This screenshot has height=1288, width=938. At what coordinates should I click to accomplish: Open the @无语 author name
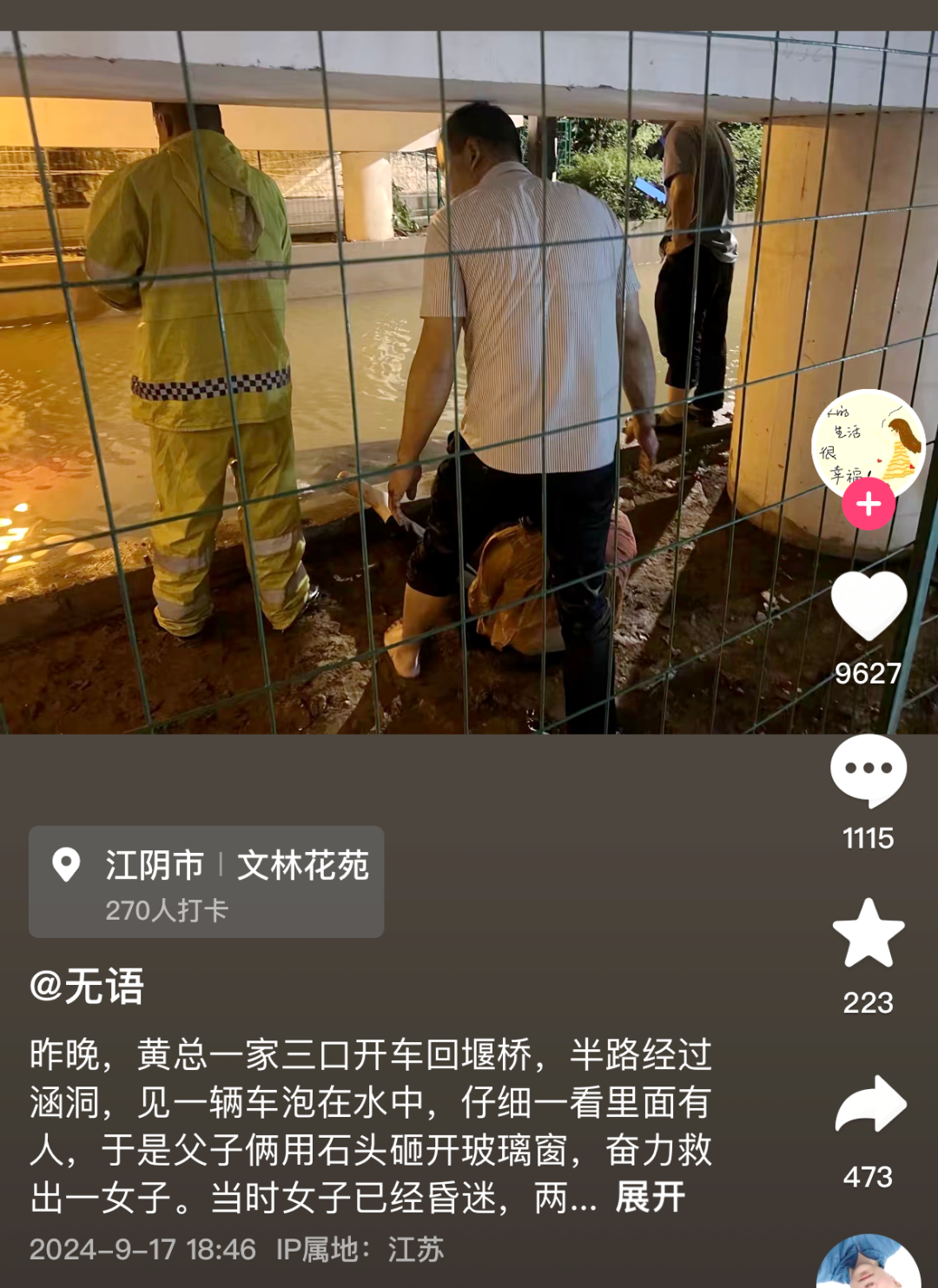point(87,987)
